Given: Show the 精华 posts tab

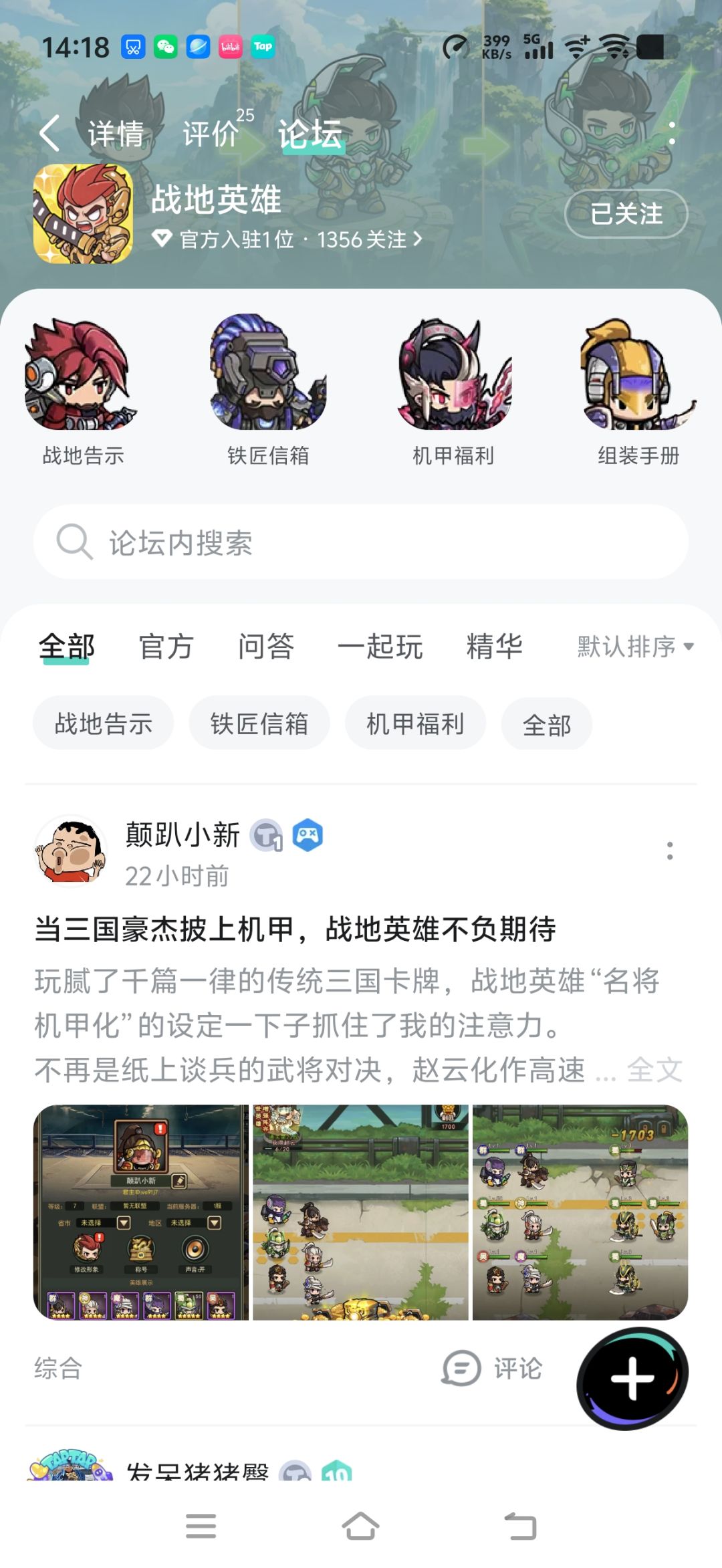Looking at the screenshot, I should [495, 647].
